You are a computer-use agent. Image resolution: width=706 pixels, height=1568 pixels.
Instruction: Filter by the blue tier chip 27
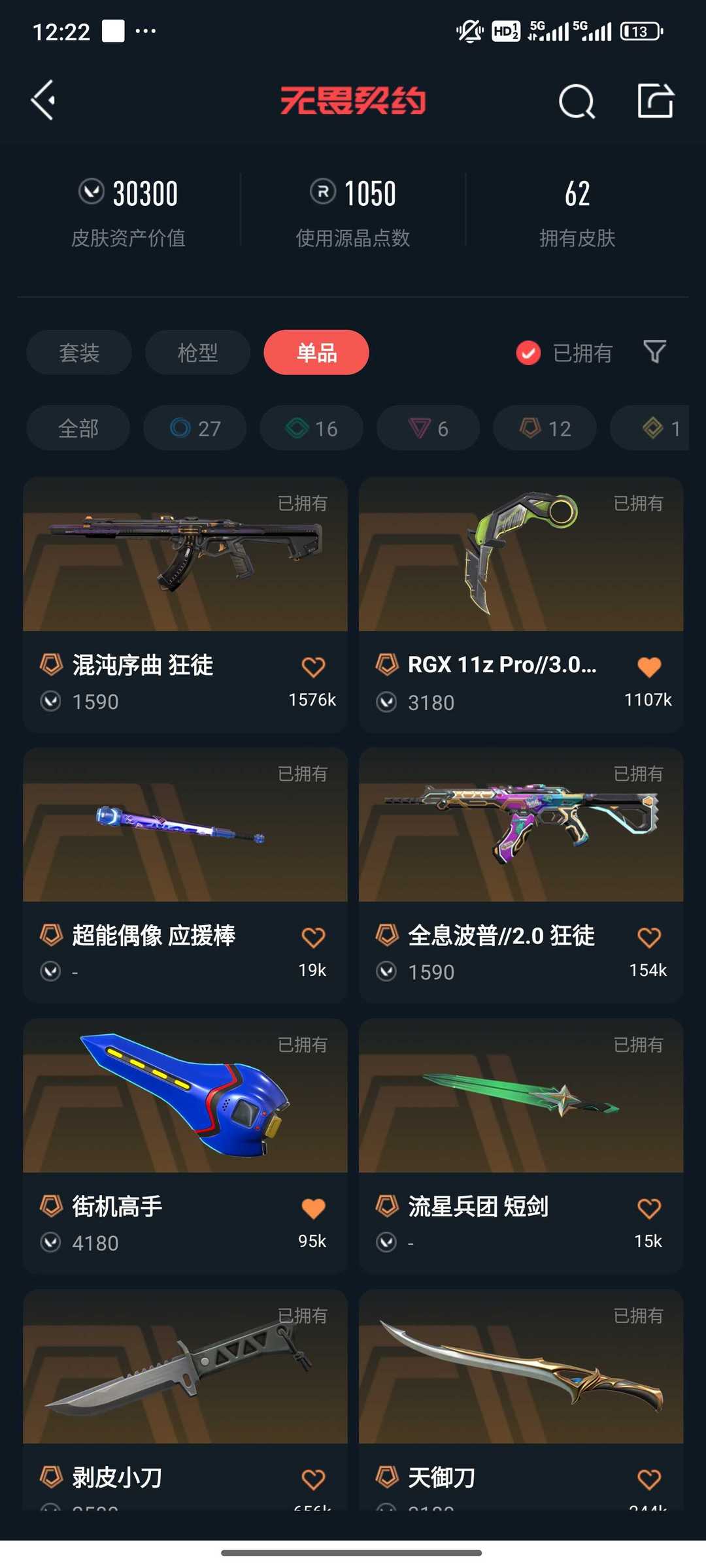tap(195, 429)
